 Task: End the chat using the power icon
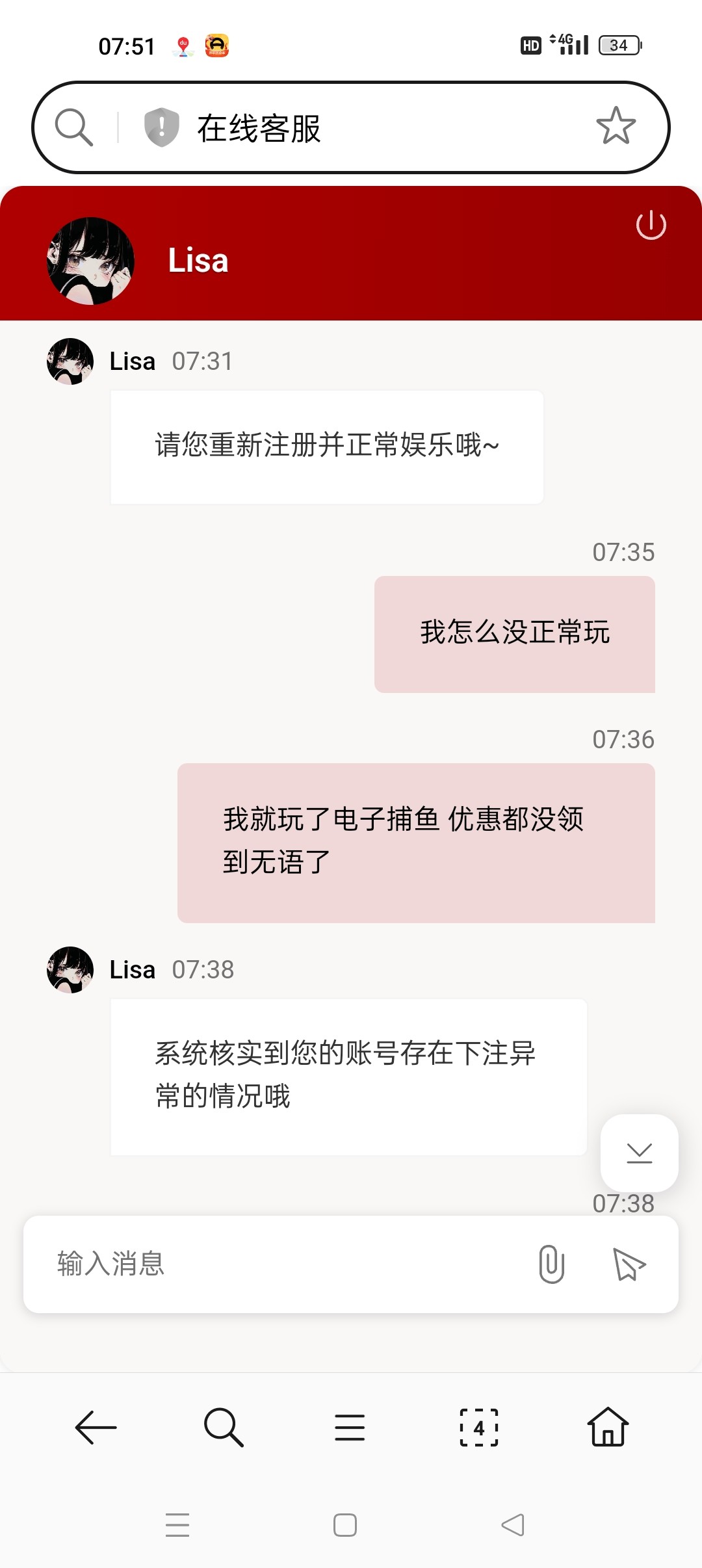coord(651,226)
